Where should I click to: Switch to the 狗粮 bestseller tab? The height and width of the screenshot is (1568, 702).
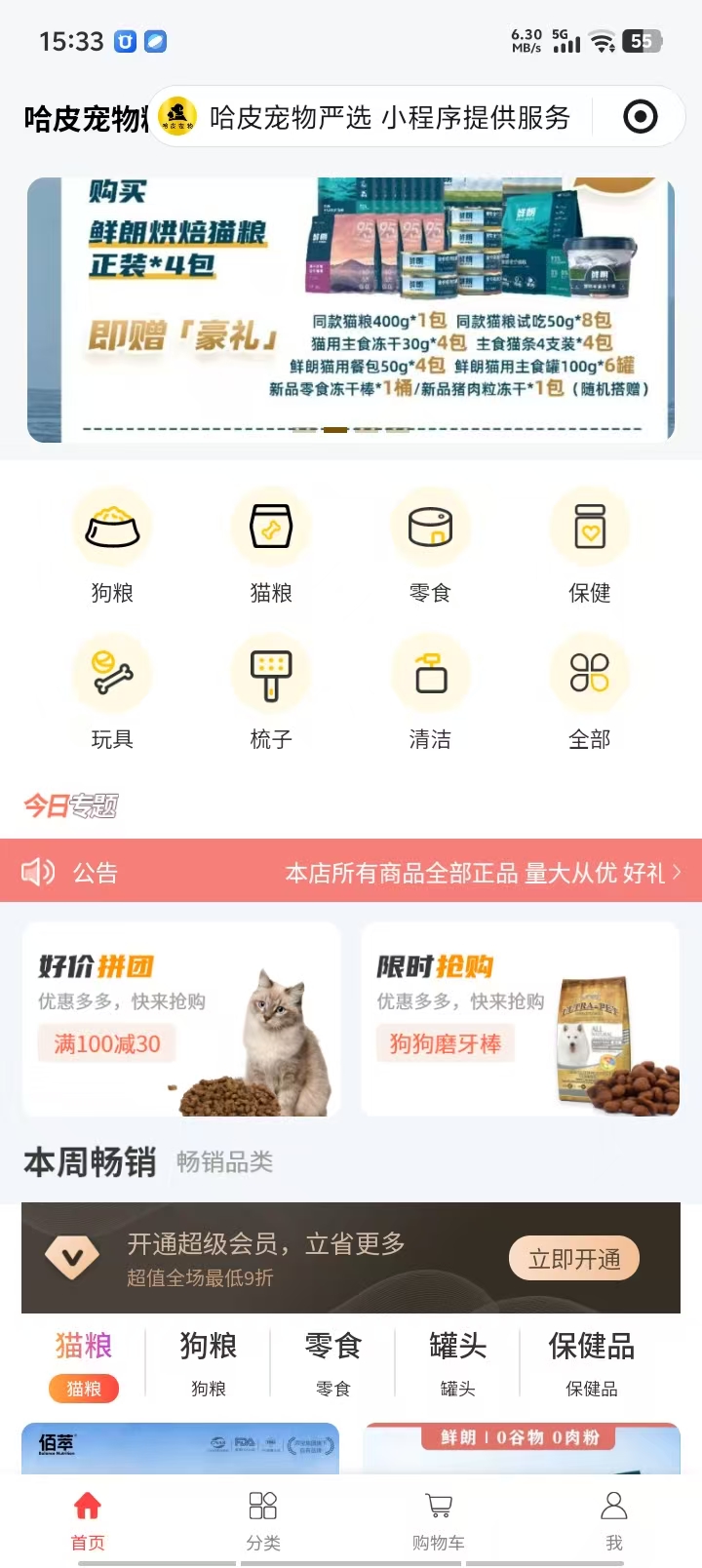pyautogui.click(x=208, y=1362)
